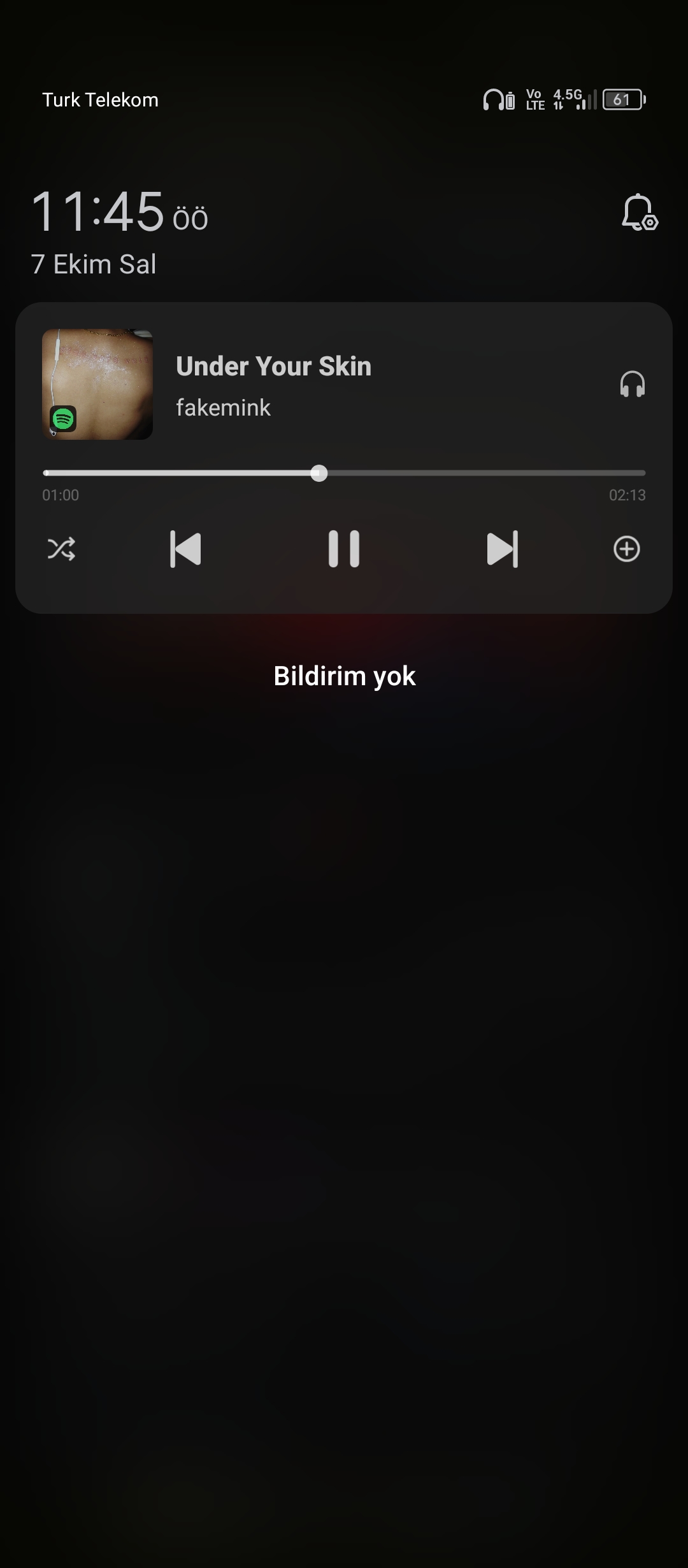Viewport: 688px width, 1568px height.
Task: Add the song to your library
Action: pos(626,549)
